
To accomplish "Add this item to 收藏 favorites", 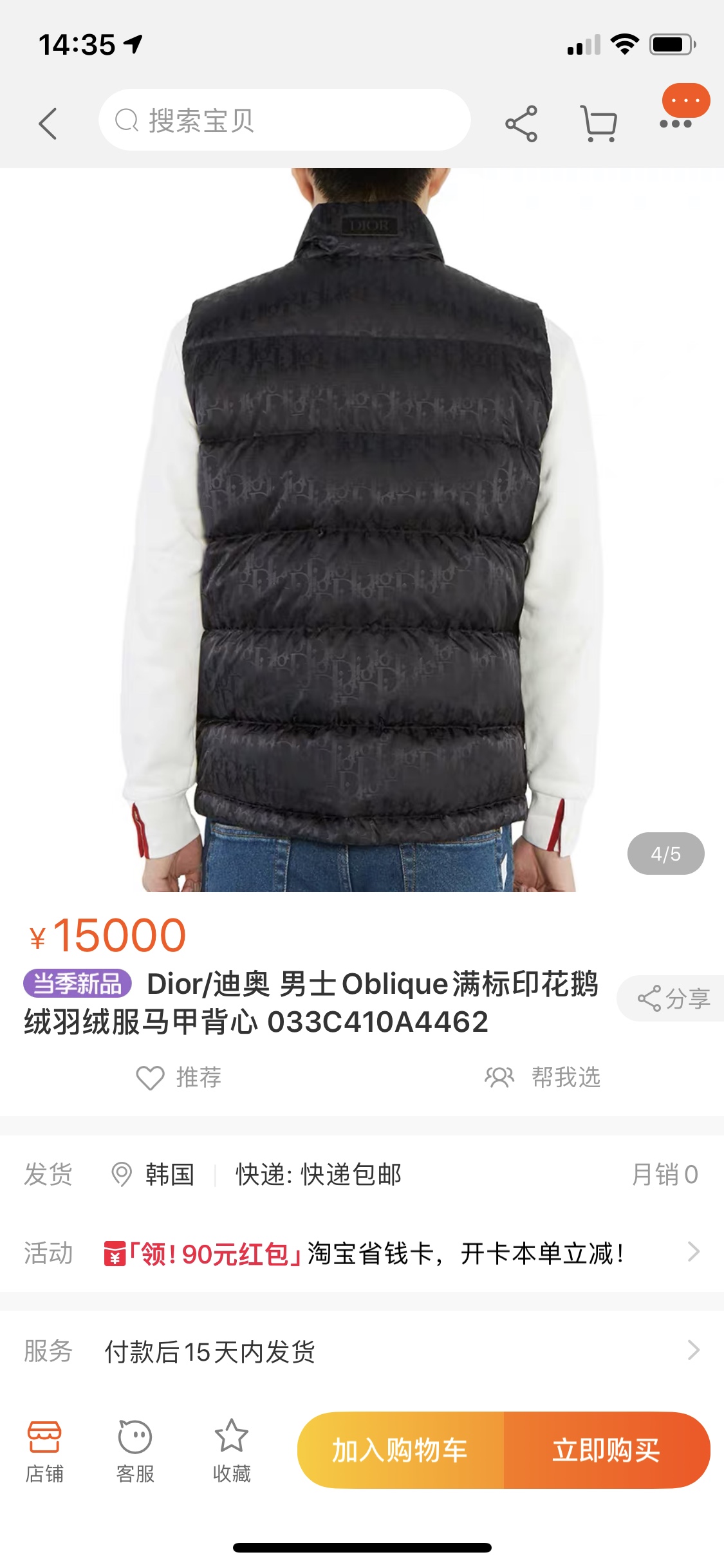I will (232, 1450).
